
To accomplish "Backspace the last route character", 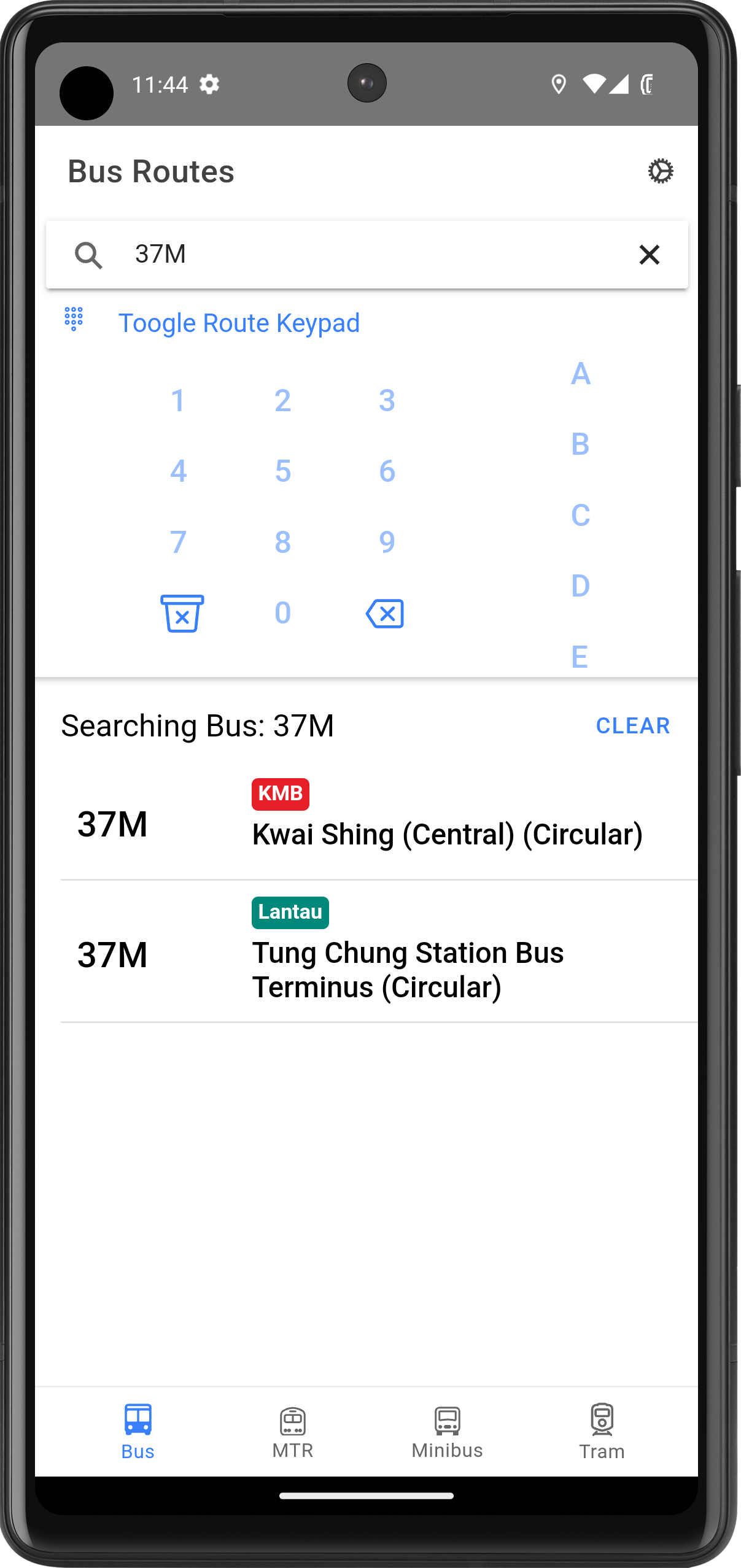I will pos(385,613).
